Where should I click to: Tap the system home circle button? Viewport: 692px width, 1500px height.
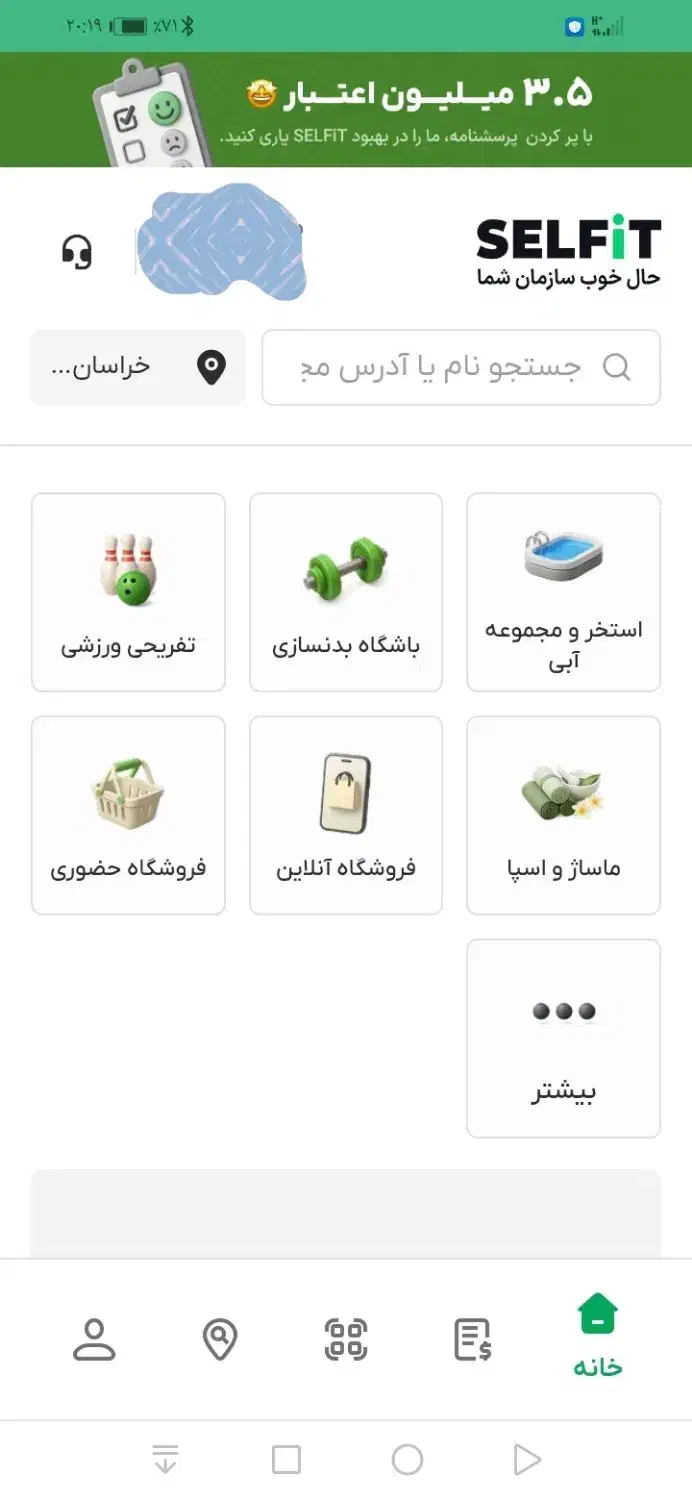point(407,1460)
